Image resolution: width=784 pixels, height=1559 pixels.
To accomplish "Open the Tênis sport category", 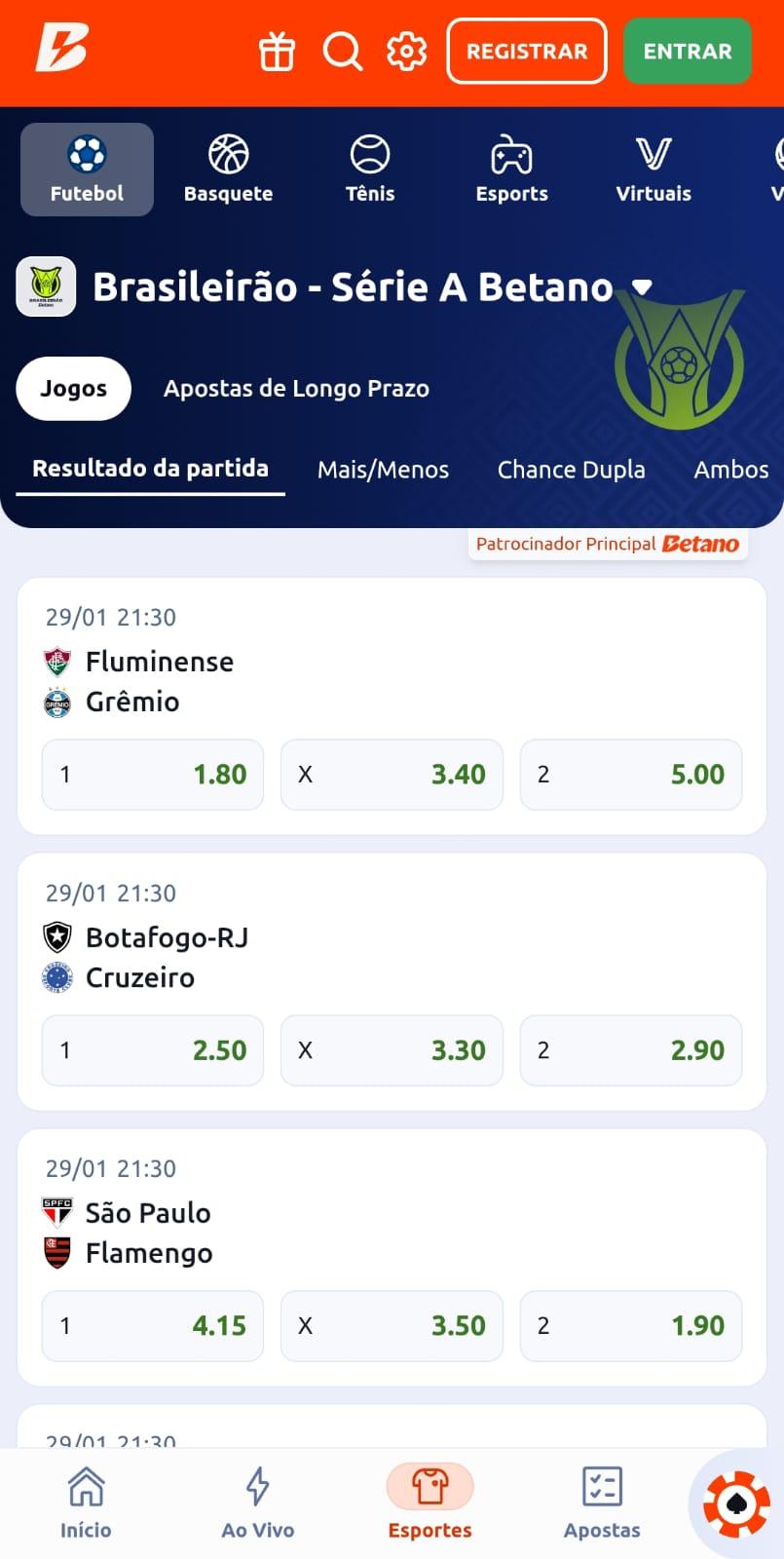I will pos(370,156).
